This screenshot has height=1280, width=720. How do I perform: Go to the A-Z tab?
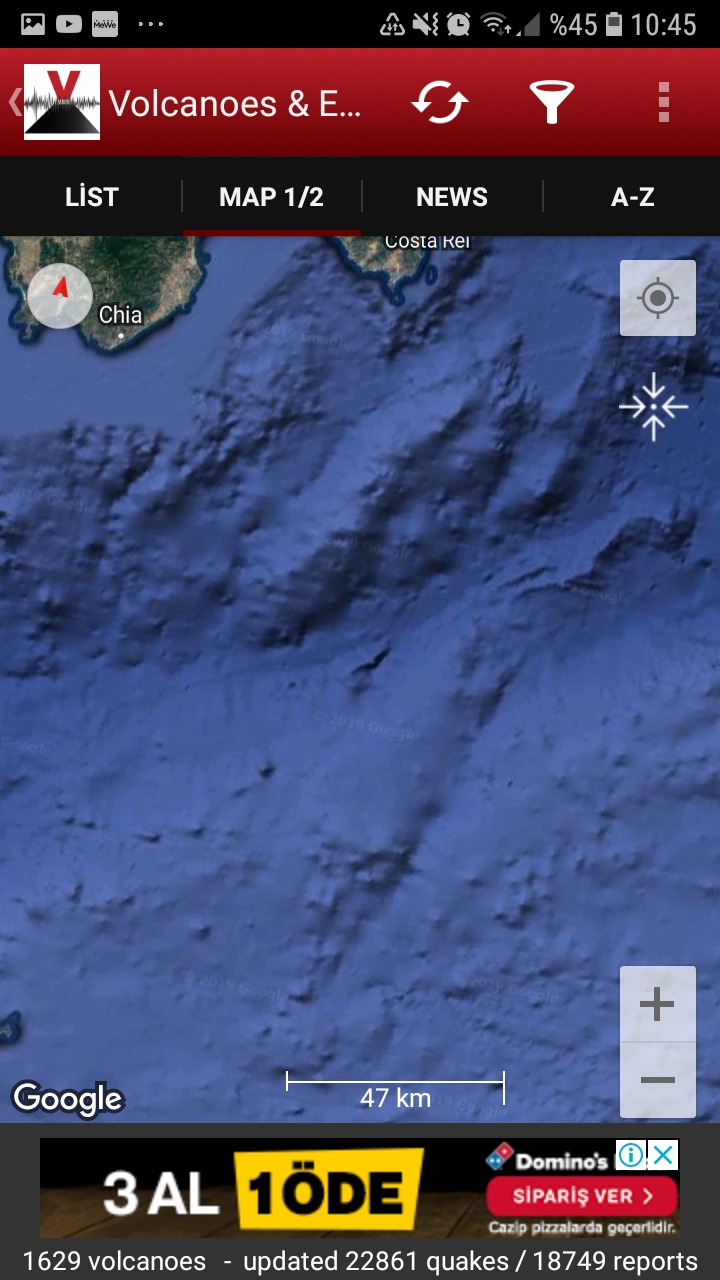click(632, 197)
